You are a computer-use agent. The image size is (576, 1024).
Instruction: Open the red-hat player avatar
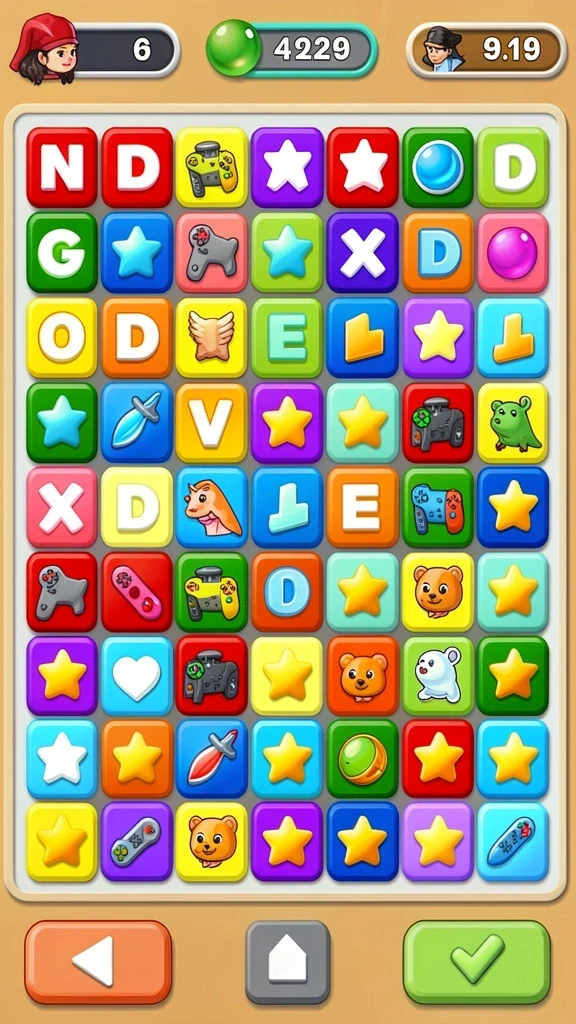tap(44, 49)
